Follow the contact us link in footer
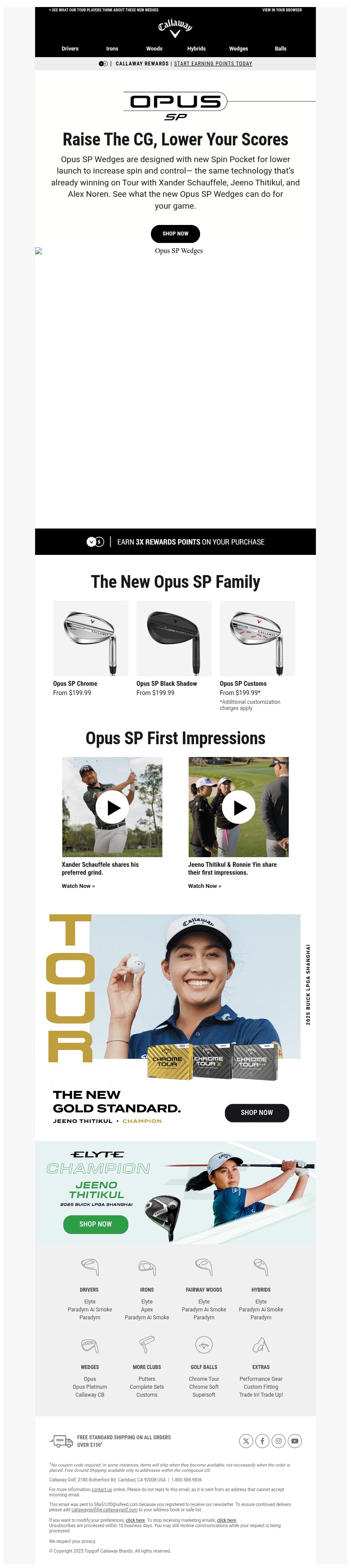351x1568 pixels. coord(102,1489)
